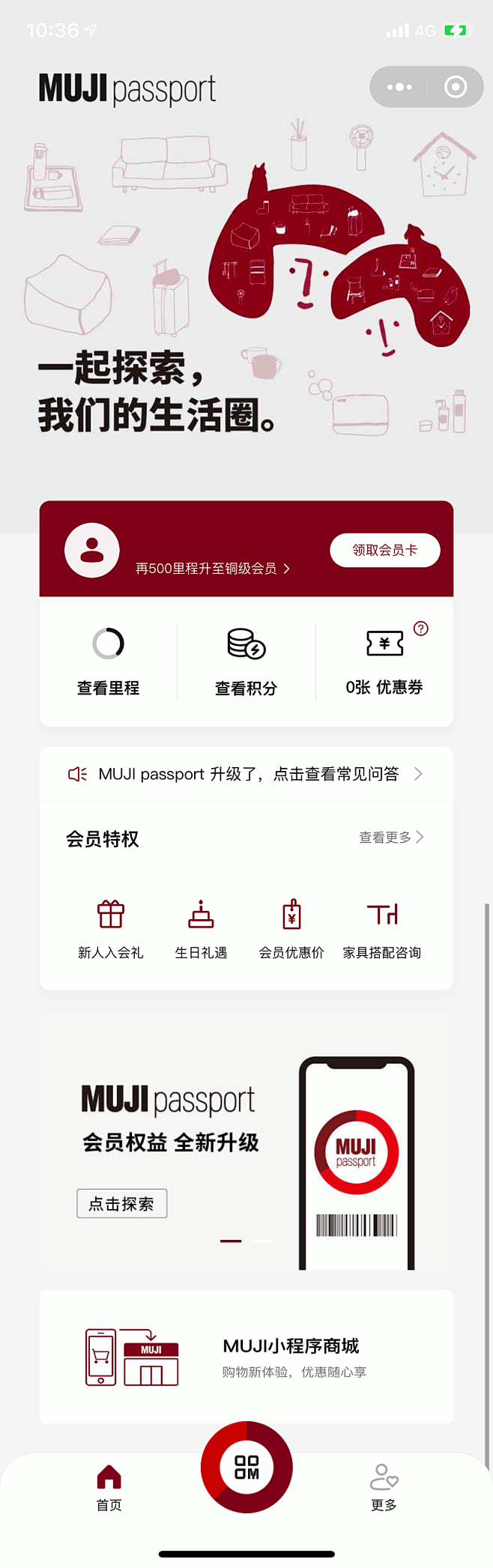Open the 再500里程升至铜级会员 link
This screenshot has width=493, height=1568.
coord(212,569)
